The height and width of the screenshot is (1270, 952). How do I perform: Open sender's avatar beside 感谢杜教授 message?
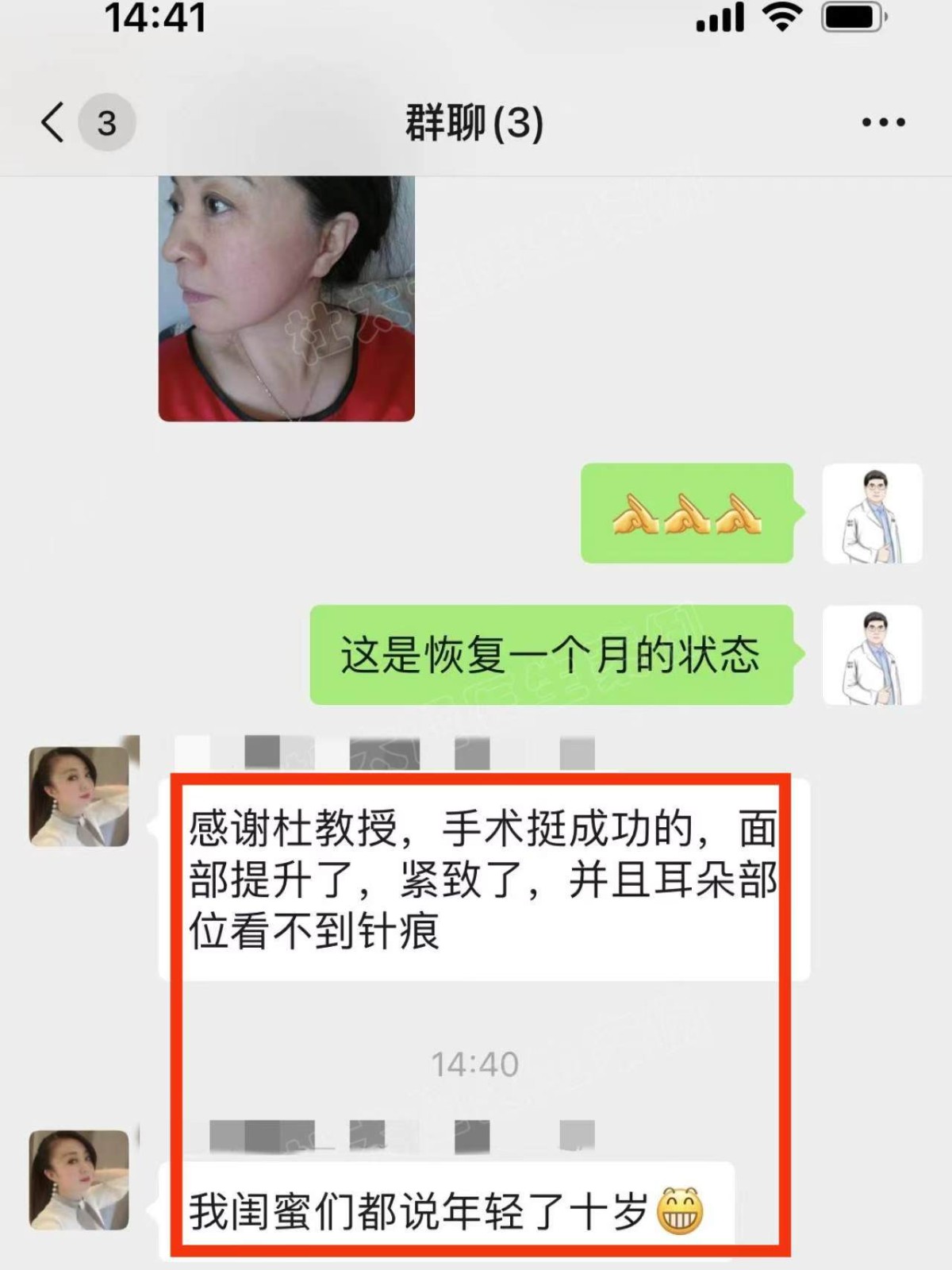(x=79, y=796)
